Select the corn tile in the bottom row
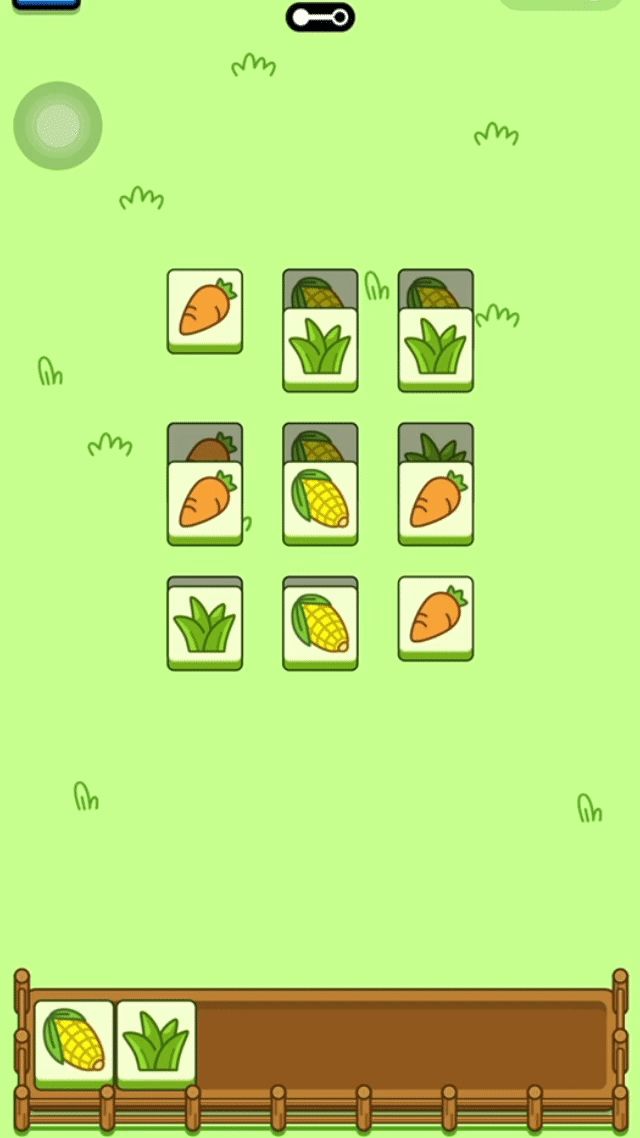 click(x=320, y=625)
